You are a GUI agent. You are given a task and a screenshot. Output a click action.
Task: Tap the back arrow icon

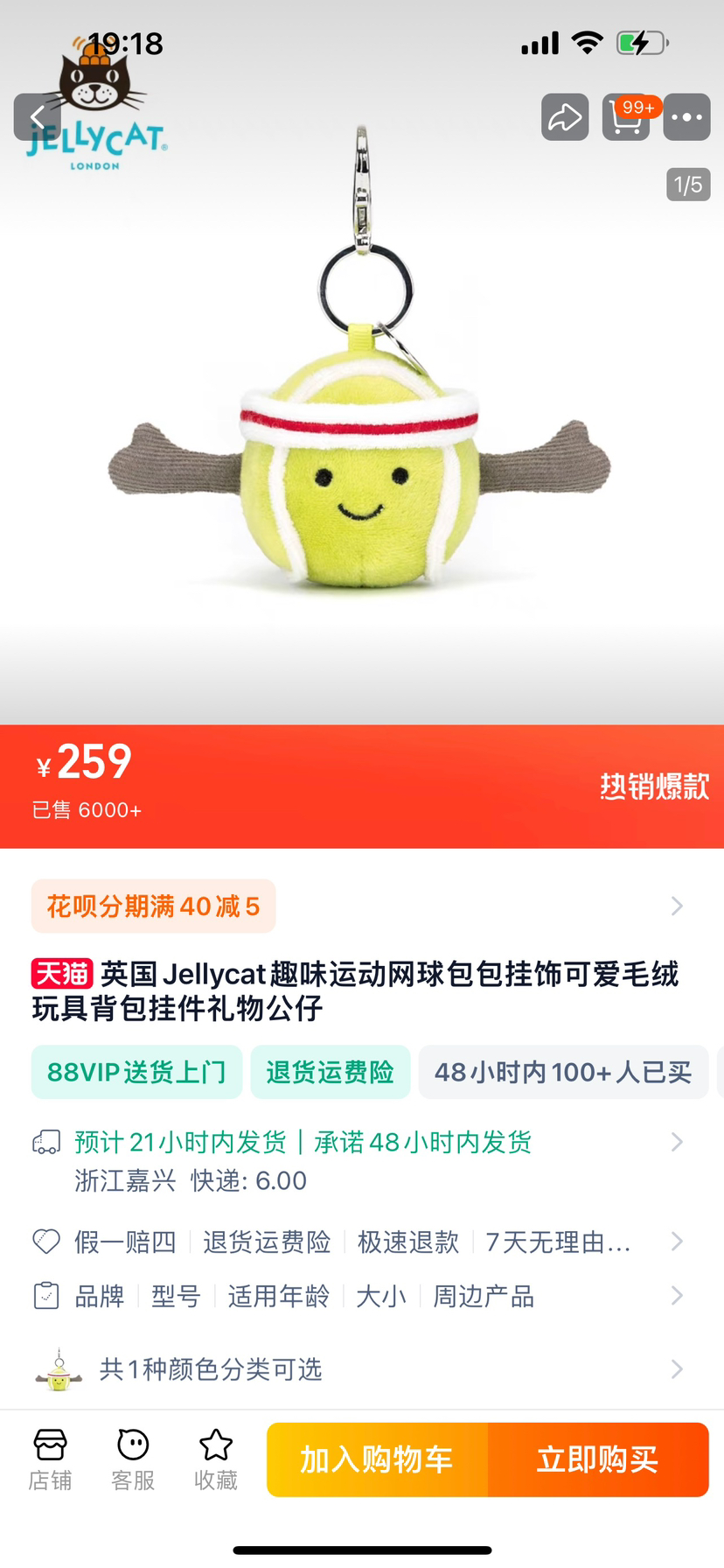click(x=38, y=117)
